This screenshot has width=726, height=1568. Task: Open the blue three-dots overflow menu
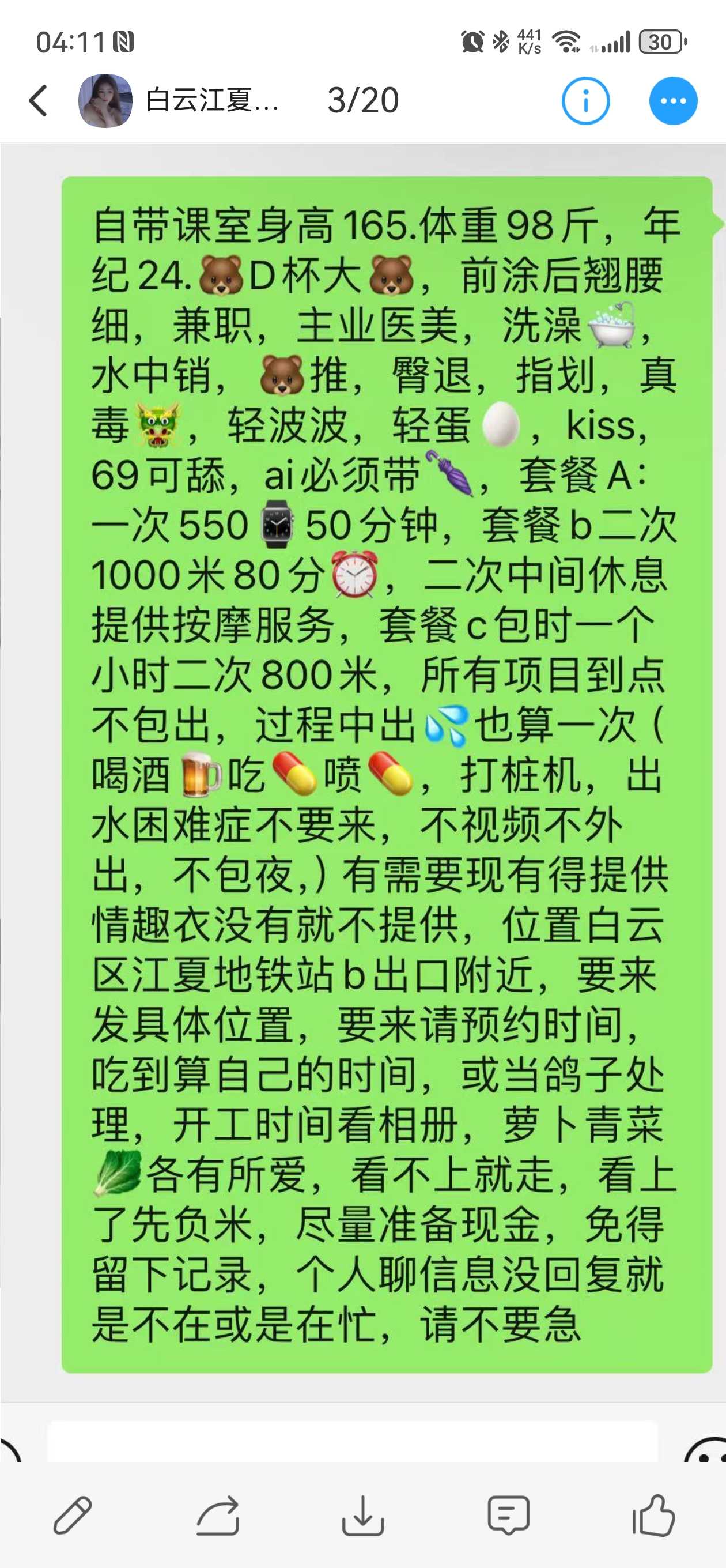(672, 101)
